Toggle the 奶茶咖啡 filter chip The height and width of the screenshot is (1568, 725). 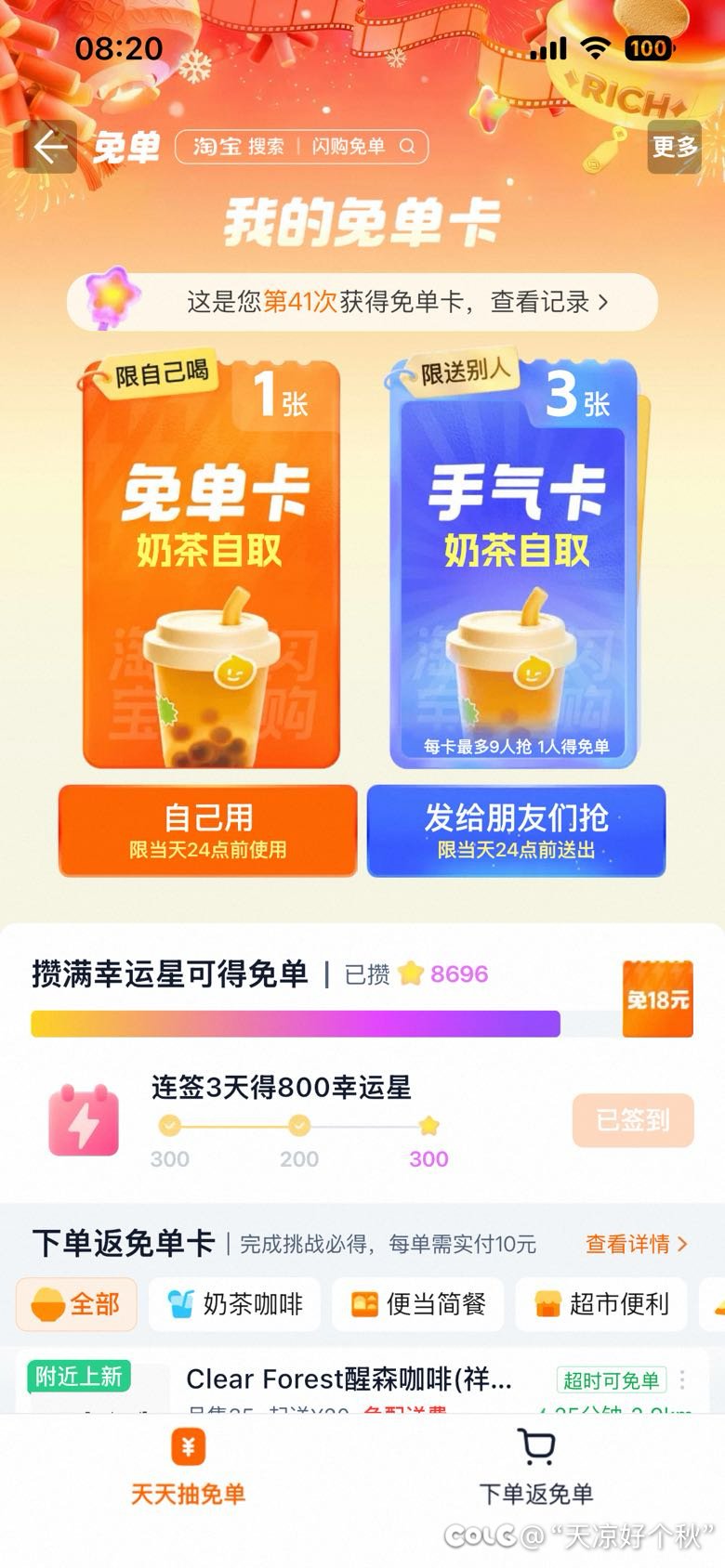tap(234, 1304)
